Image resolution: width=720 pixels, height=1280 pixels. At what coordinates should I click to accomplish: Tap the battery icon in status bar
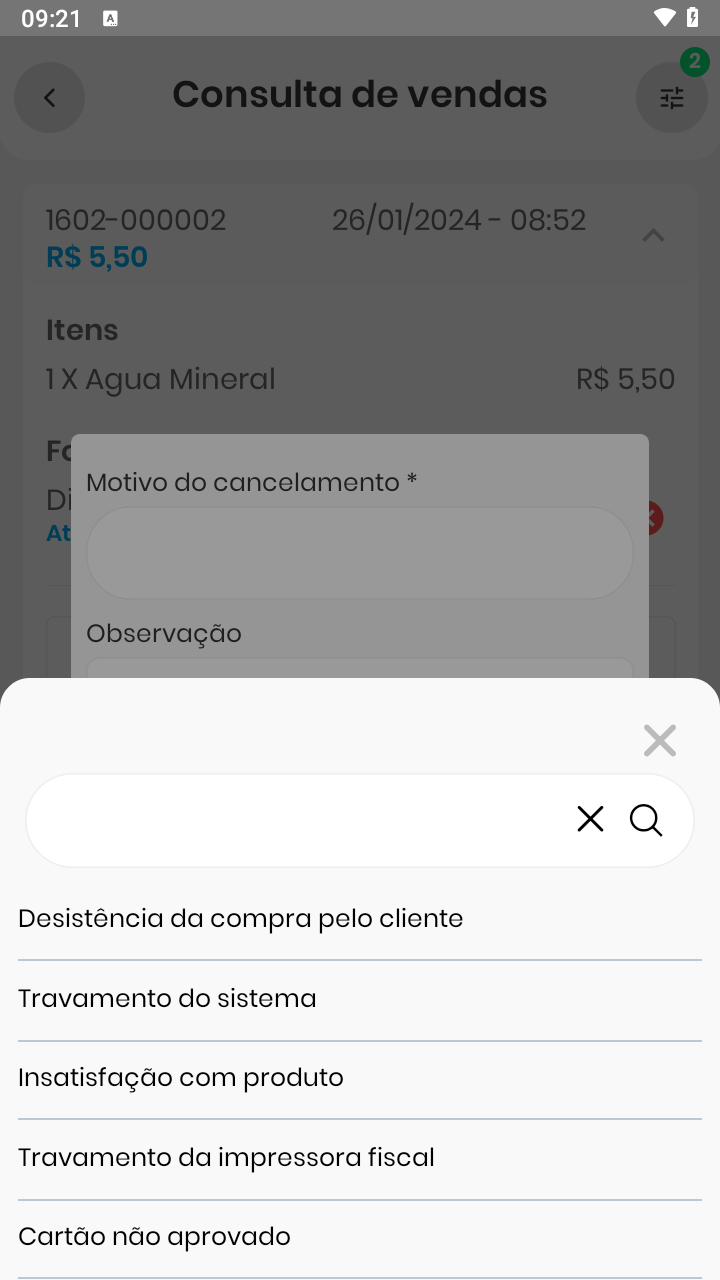tap(692, 17)
